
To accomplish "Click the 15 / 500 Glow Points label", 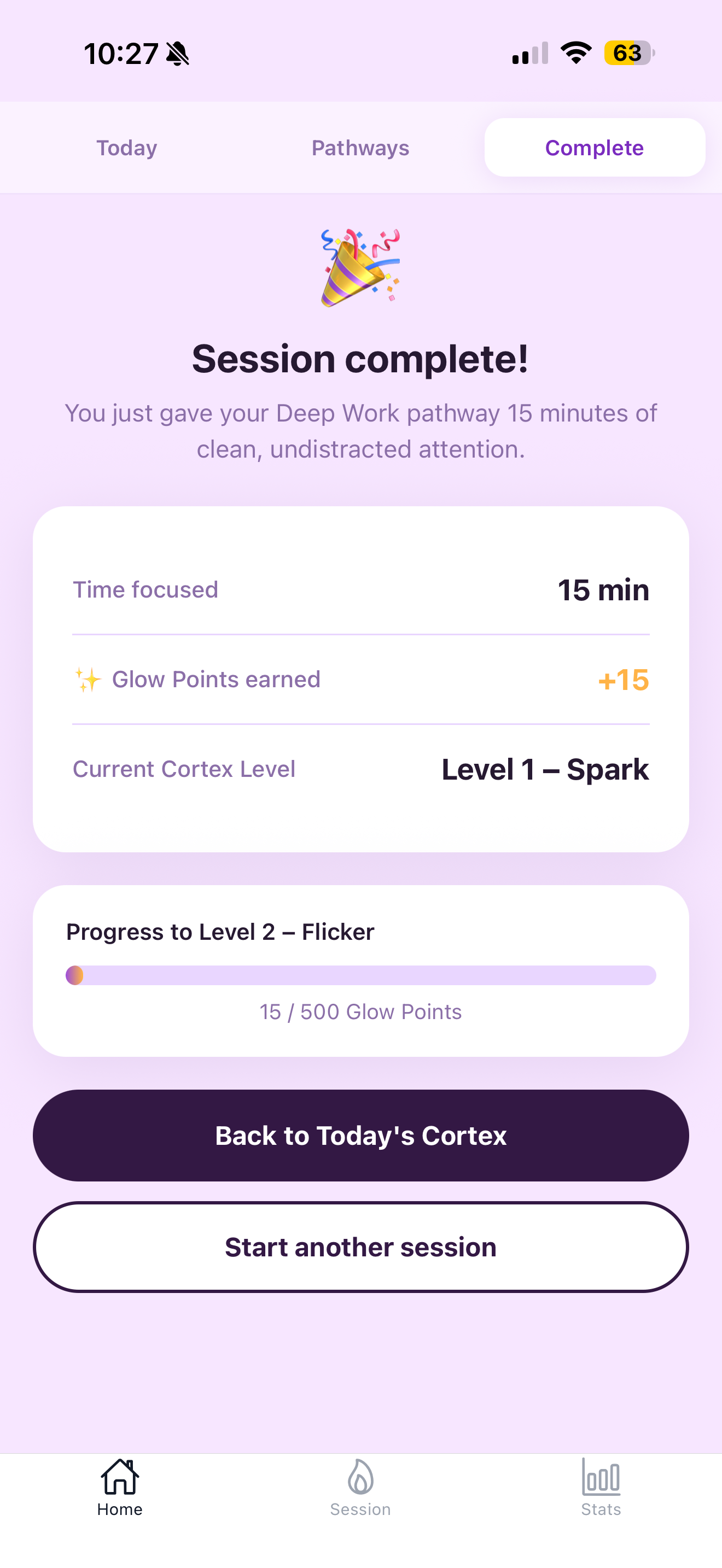I will [360, 1011].
